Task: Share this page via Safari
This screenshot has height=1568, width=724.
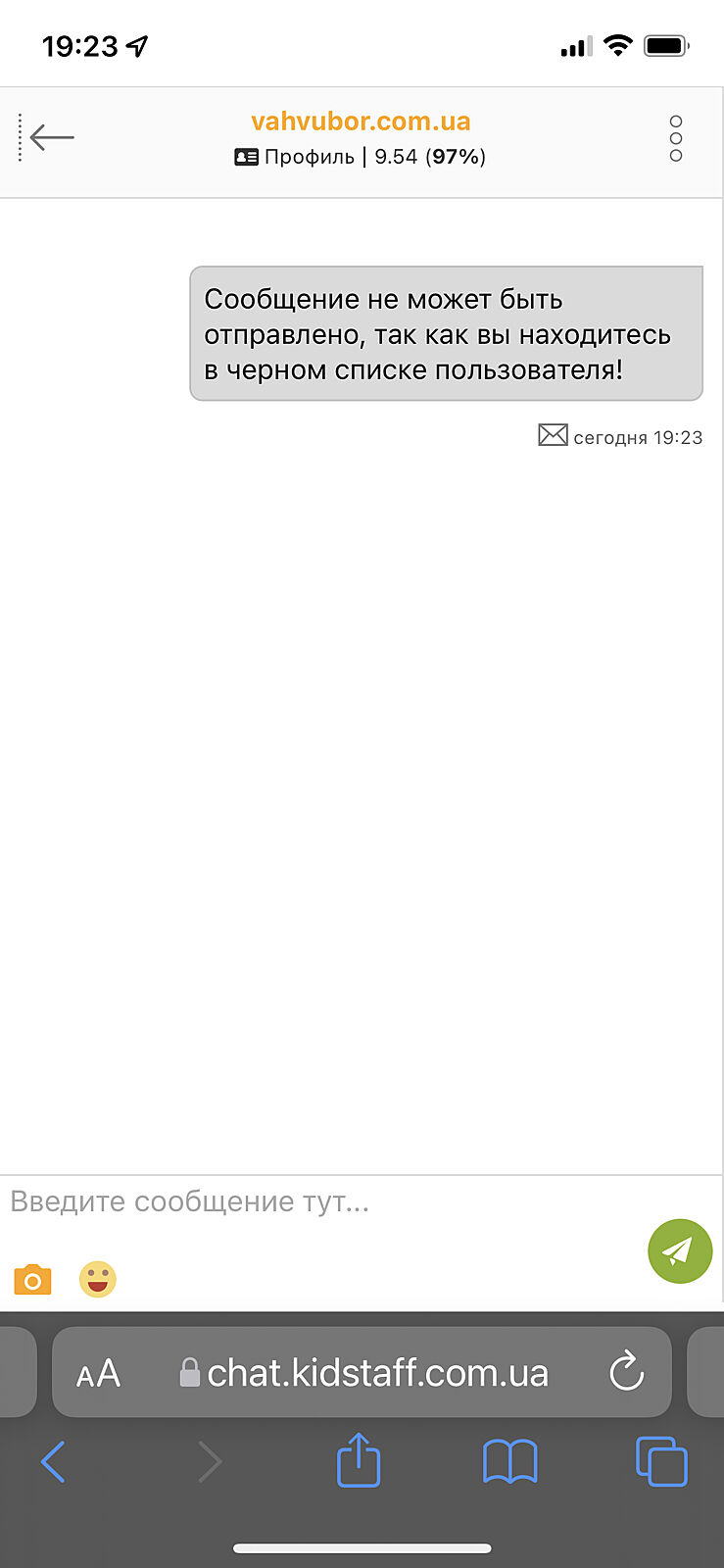Action: (359, 1461)
